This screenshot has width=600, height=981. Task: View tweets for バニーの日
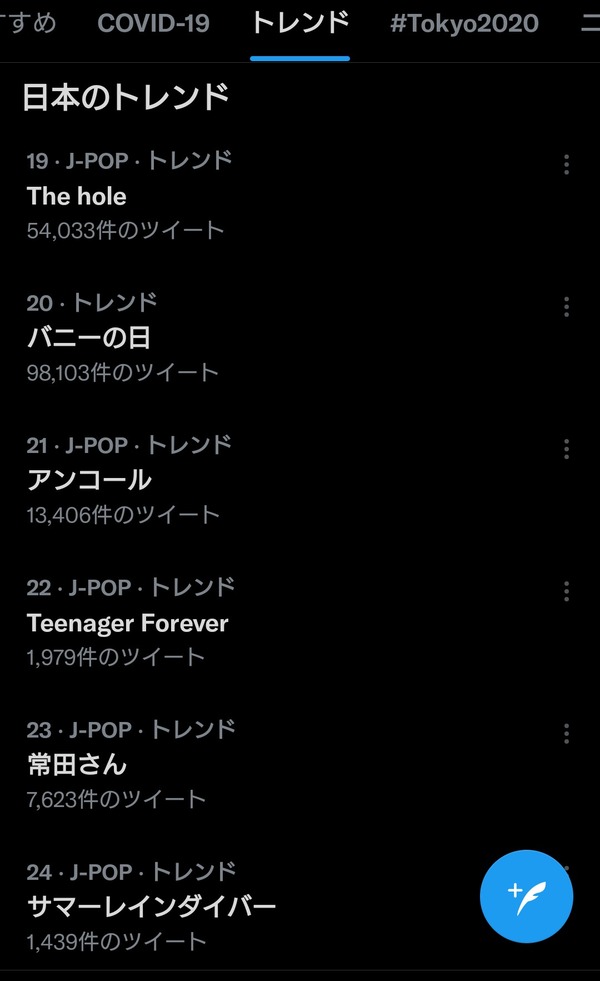click(x=89, y=338)
